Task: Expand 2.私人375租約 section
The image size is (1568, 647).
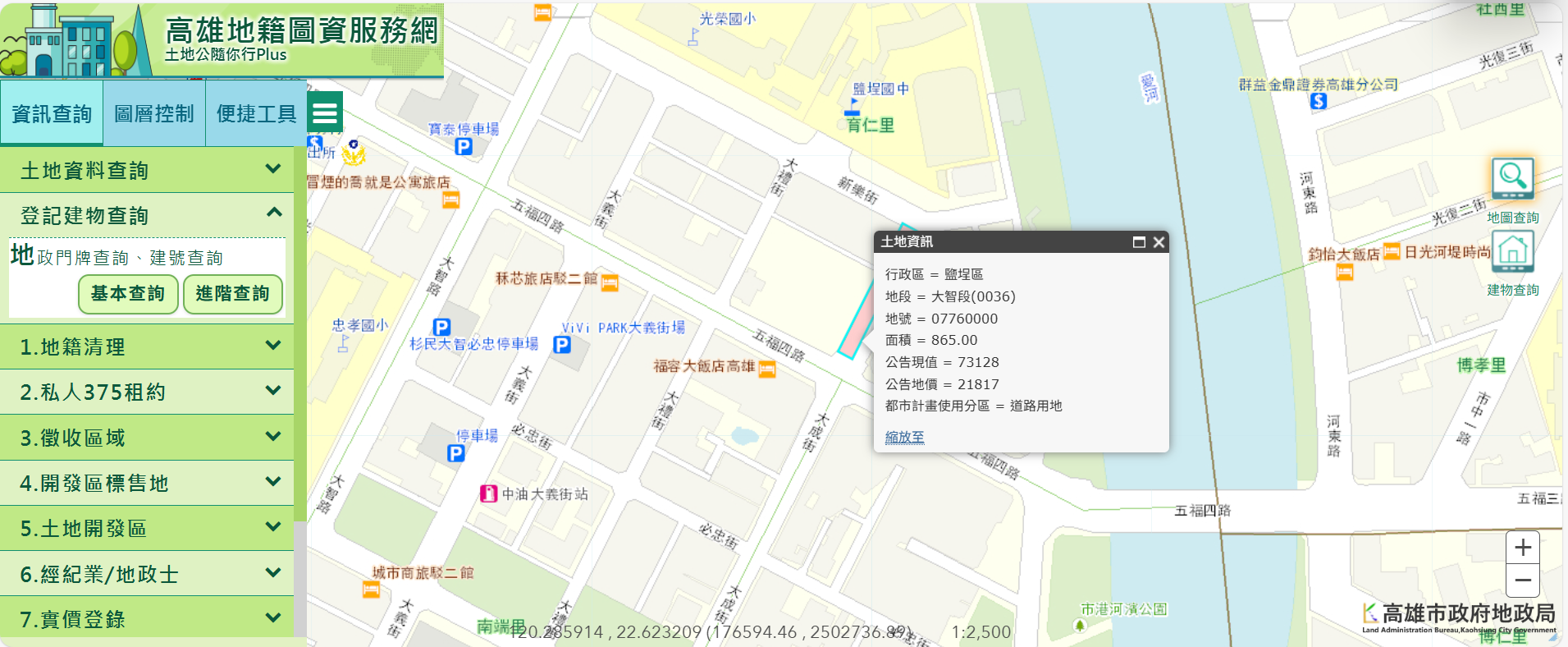Action: tap(147, 392)
